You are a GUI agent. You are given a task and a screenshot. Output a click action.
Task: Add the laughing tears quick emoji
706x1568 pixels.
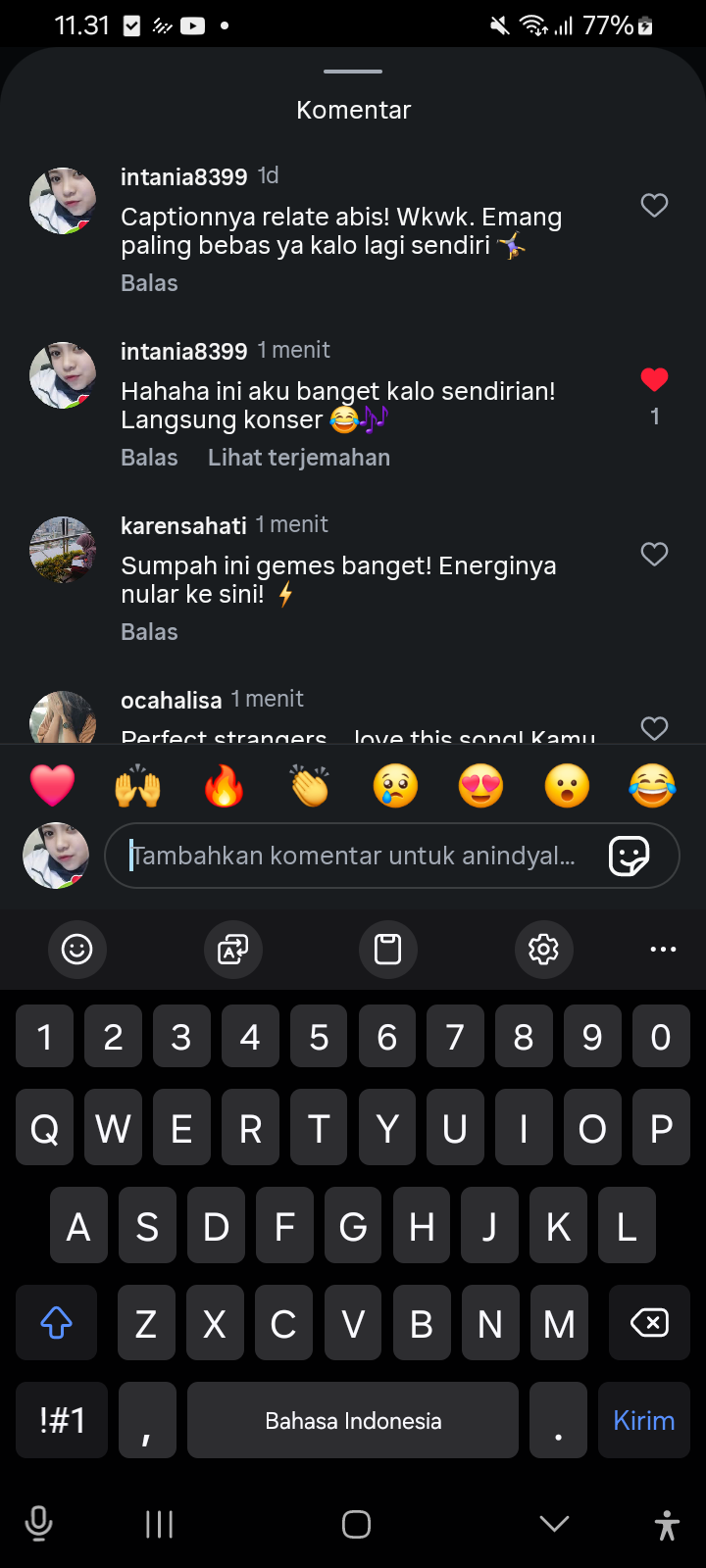pos(652,786)
